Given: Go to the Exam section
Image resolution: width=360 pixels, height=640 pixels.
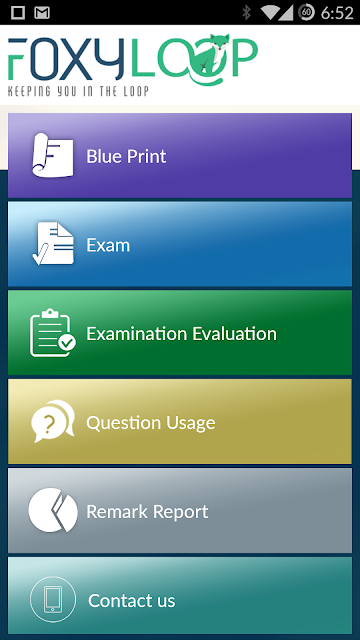Looking at the screenshot, I should tap(180, 244).
